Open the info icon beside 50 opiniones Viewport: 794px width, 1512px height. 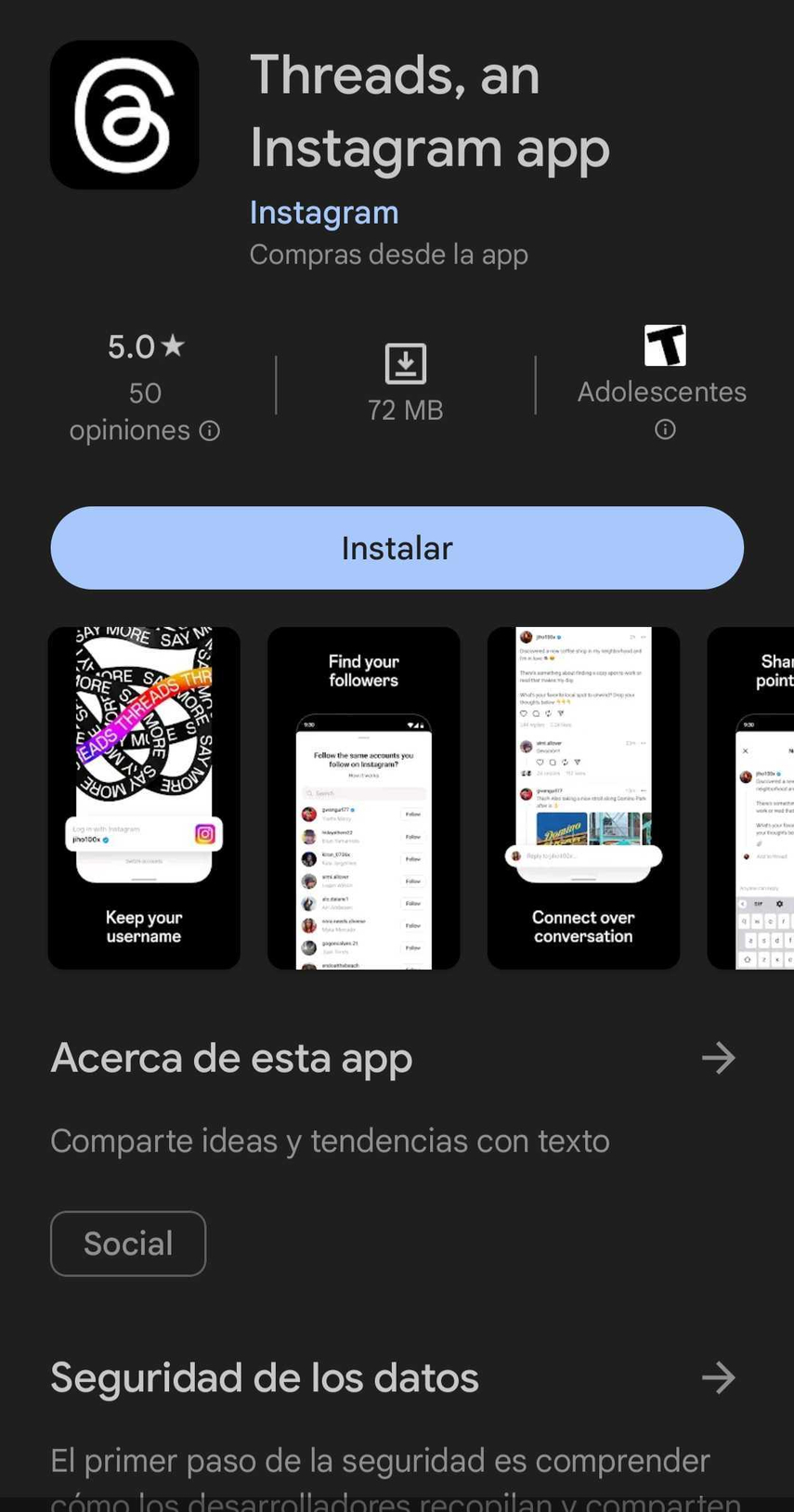[x=210, y=430]
